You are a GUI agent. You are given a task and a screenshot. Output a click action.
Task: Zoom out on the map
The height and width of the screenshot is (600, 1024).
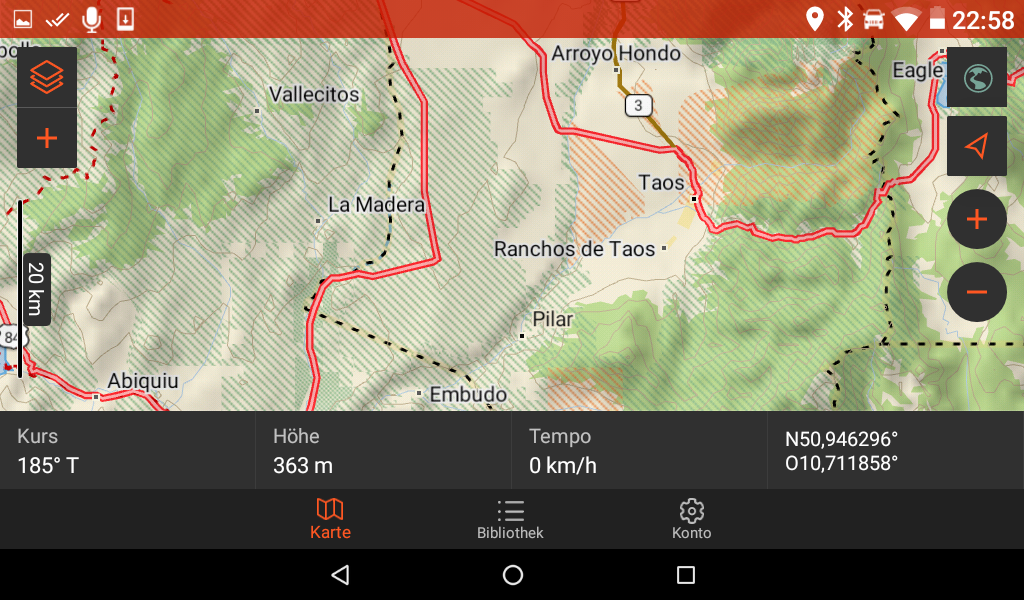click(x=976, y=291)
